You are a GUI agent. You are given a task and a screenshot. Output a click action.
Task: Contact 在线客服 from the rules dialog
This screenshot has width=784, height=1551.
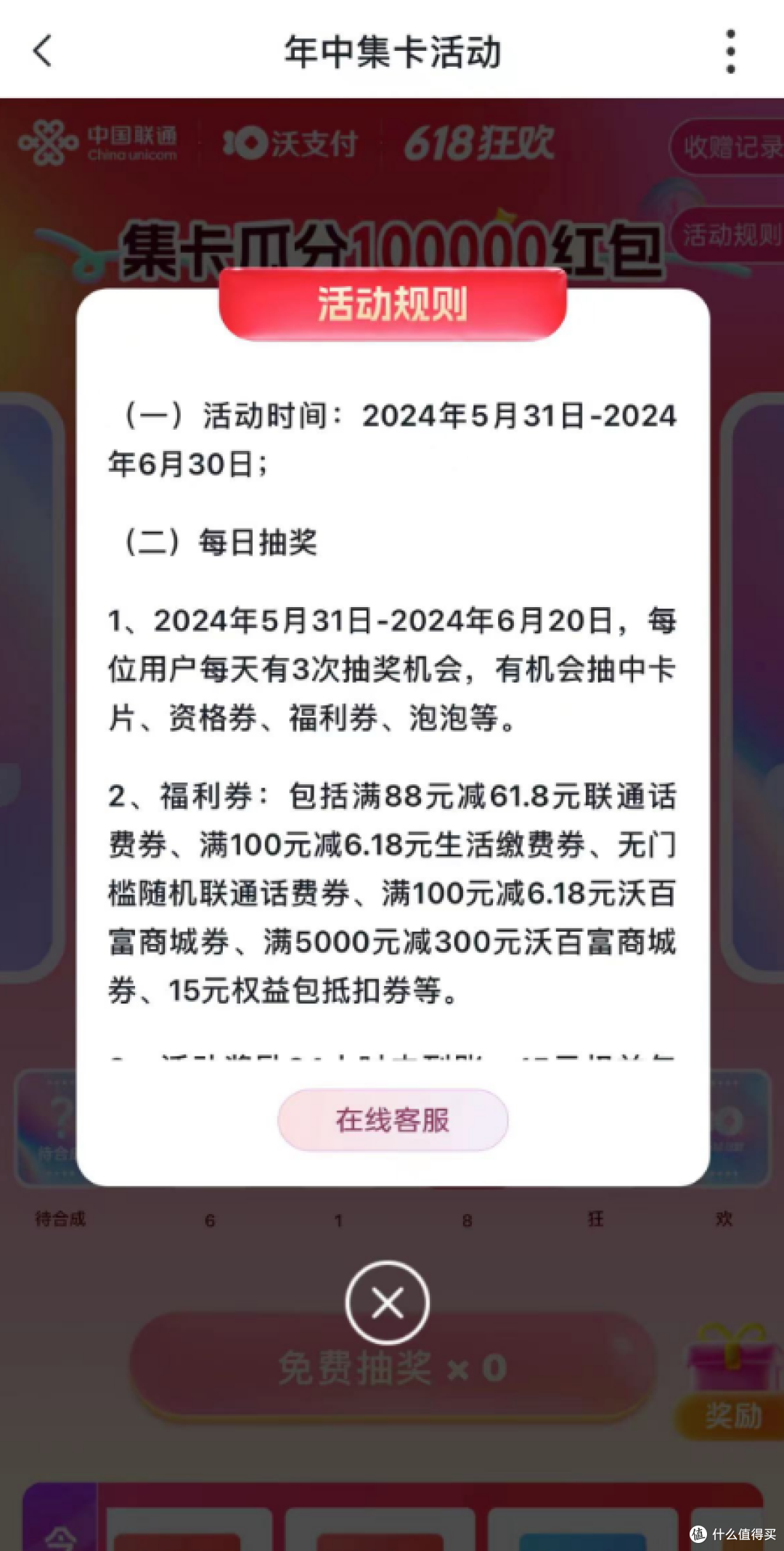coord(393,1120)
